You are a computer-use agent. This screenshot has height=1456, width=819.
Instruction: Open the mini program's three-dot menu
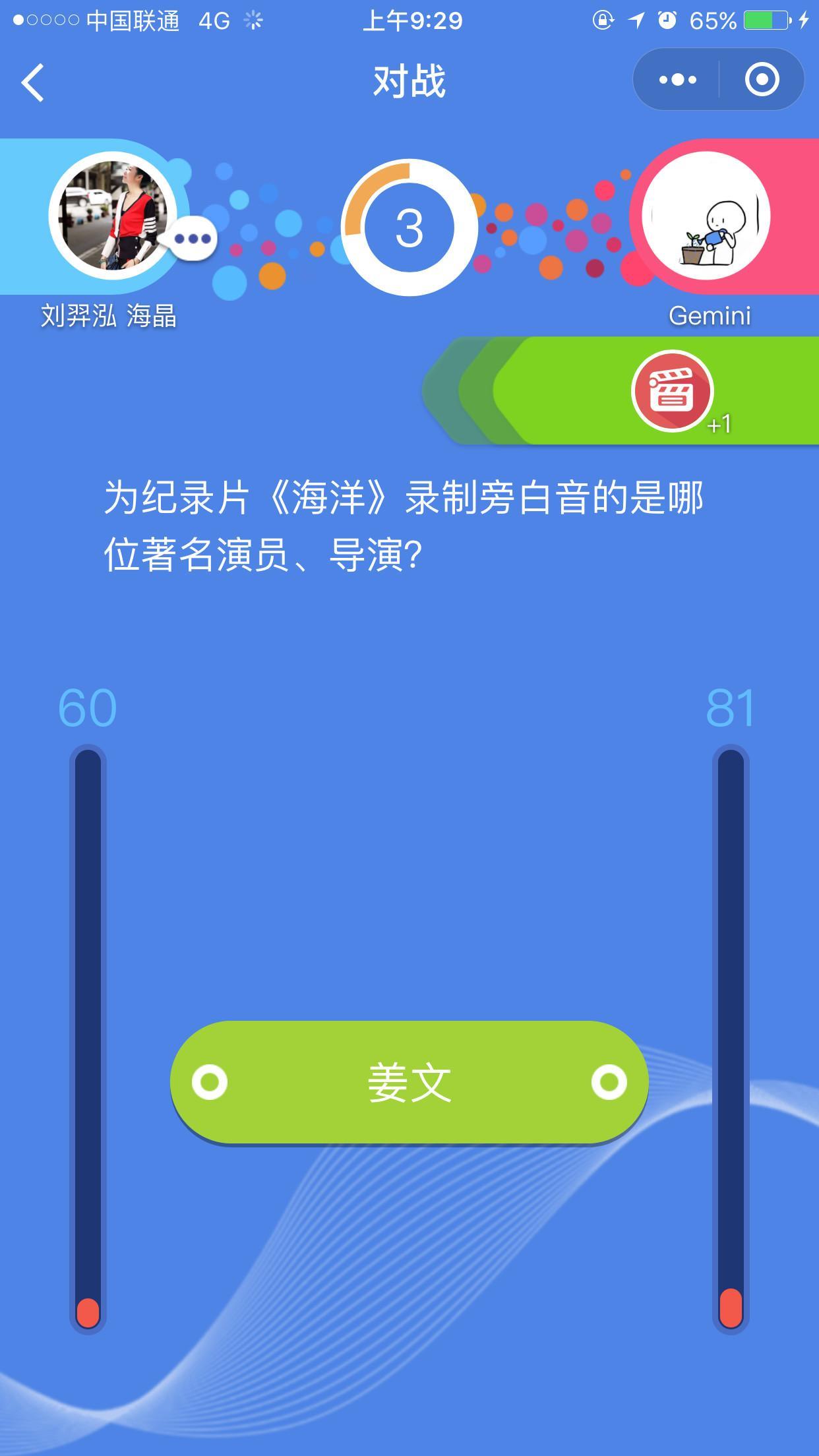tap(677, 80)
